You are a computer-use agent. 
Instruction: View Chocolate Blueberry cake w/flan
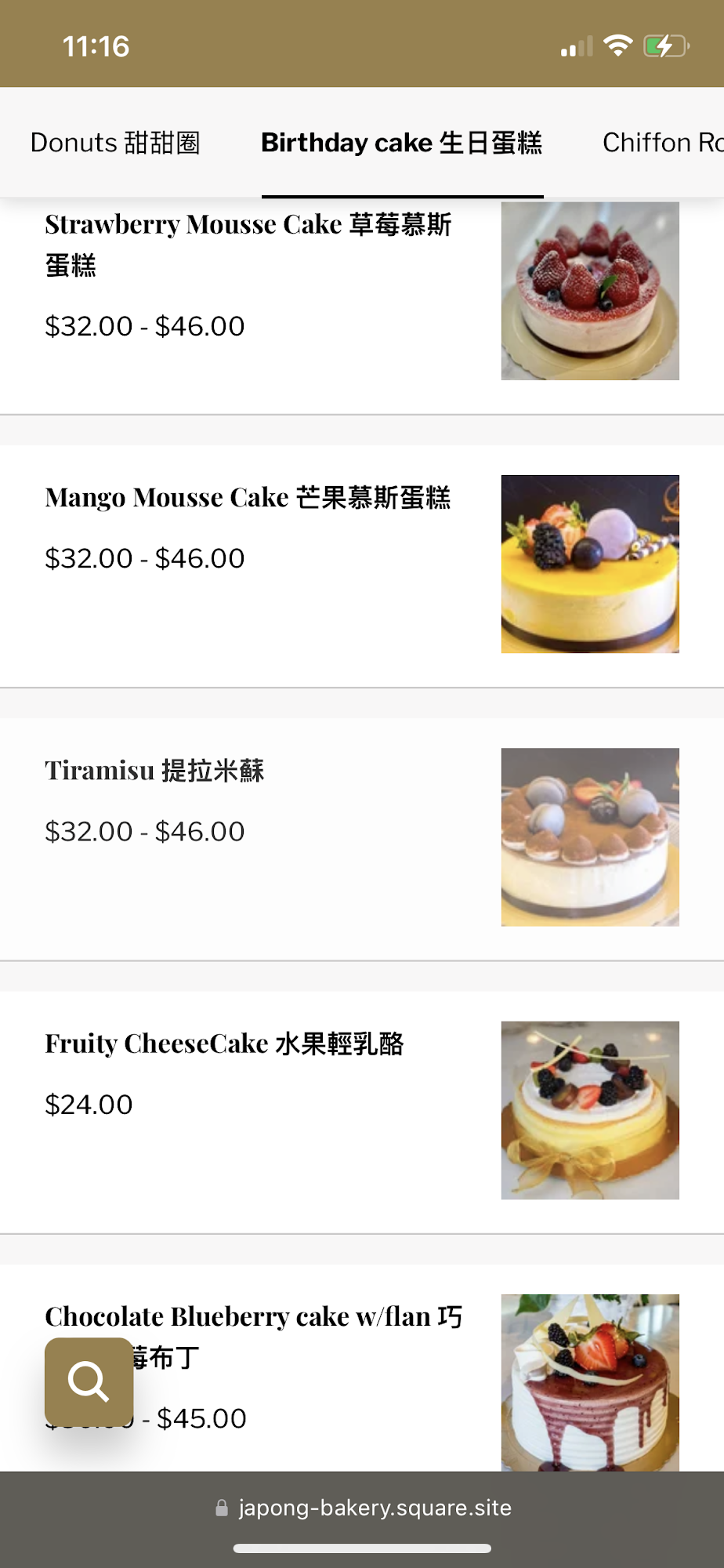pyautogui.click(x=253, y=1317)
